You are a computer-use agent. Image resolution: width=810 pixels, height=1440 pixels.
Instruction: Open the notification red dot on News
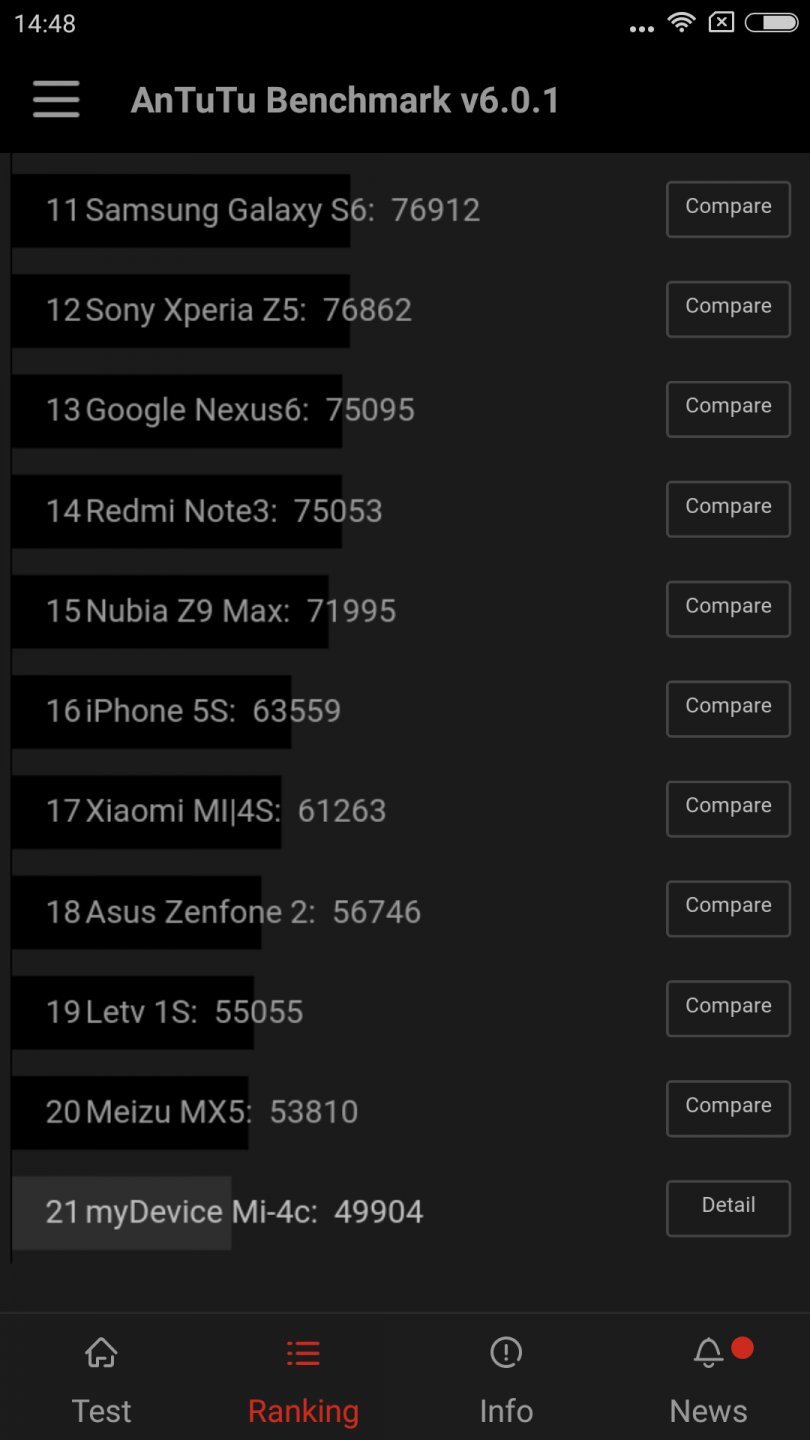click(x=741, y=1347)
